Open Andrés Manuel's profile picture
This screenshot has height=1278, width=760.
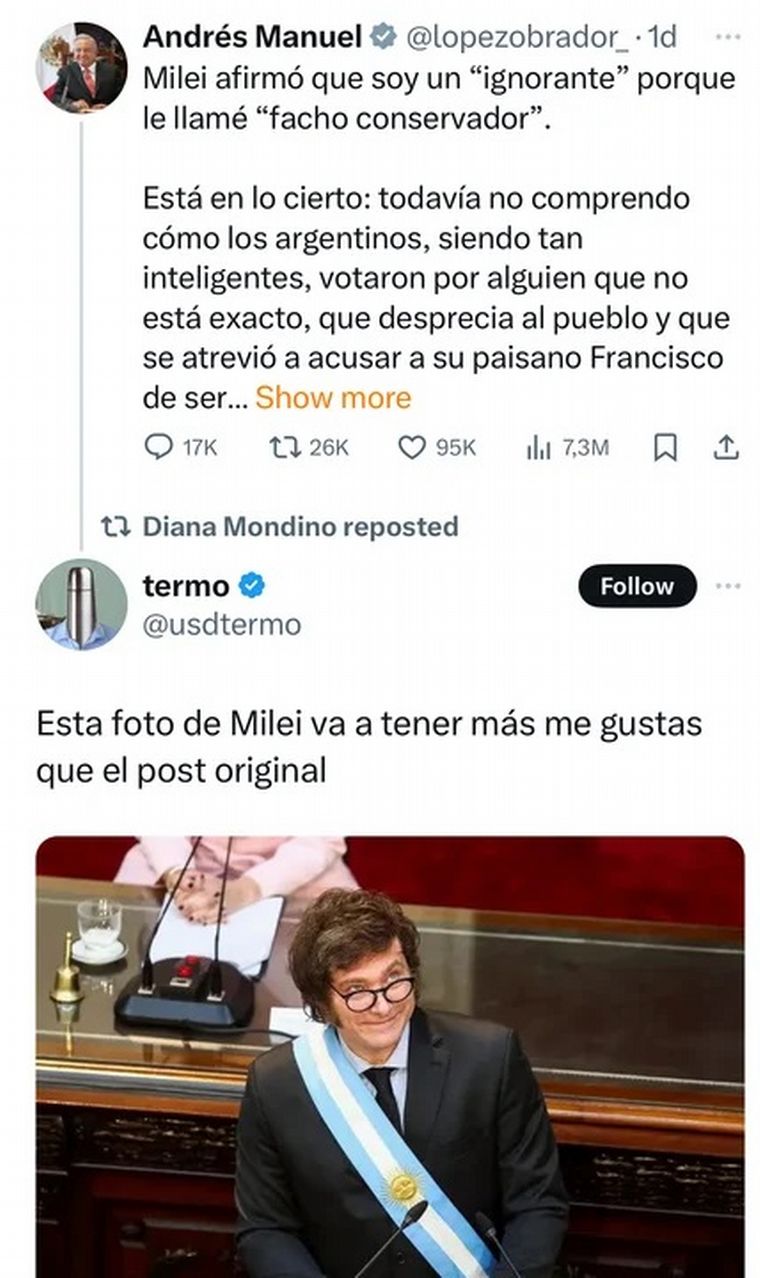tap(82, 68)
